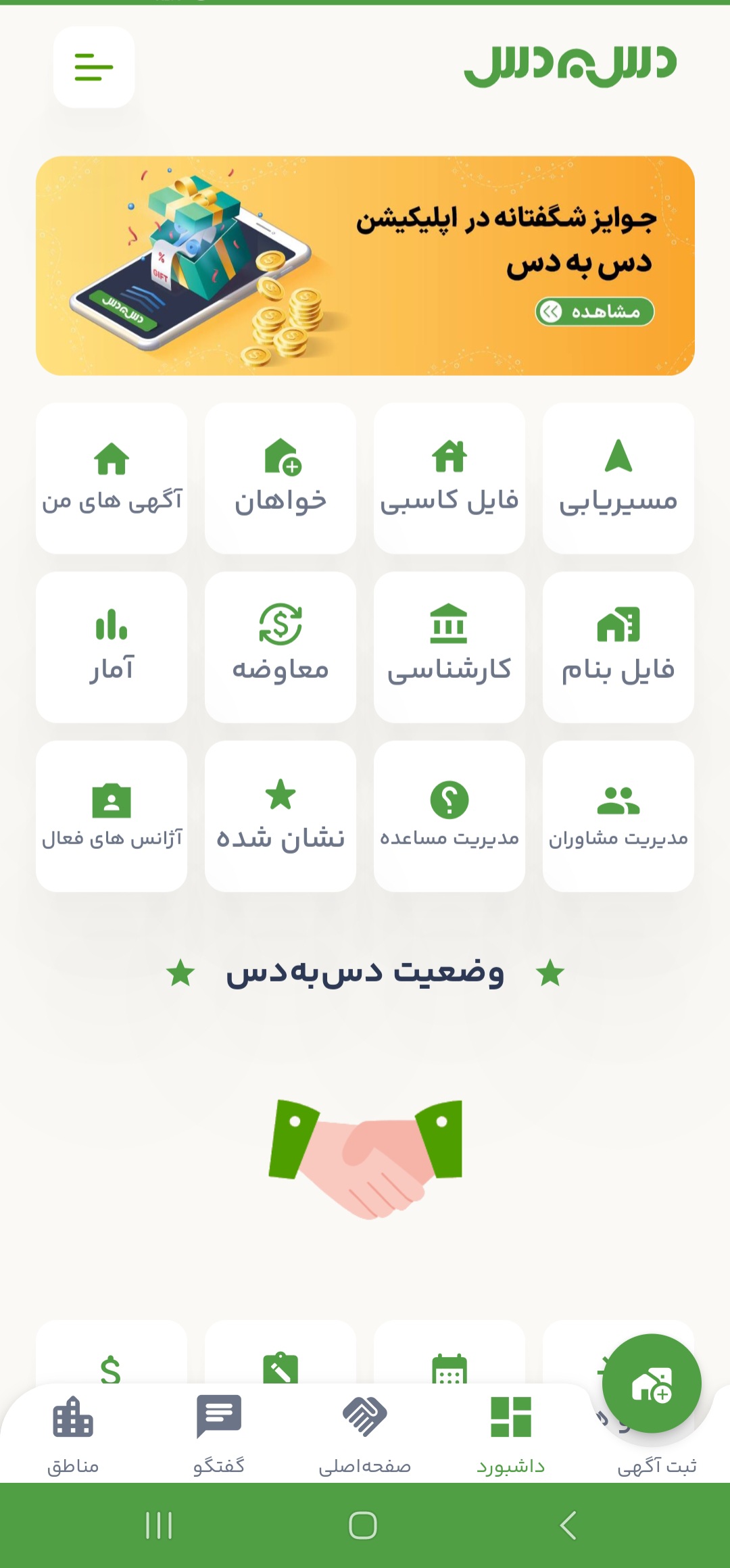730x1568 pixels.
Task: Open مسیریابی navigation tile
Action: [x=618, y=479]
